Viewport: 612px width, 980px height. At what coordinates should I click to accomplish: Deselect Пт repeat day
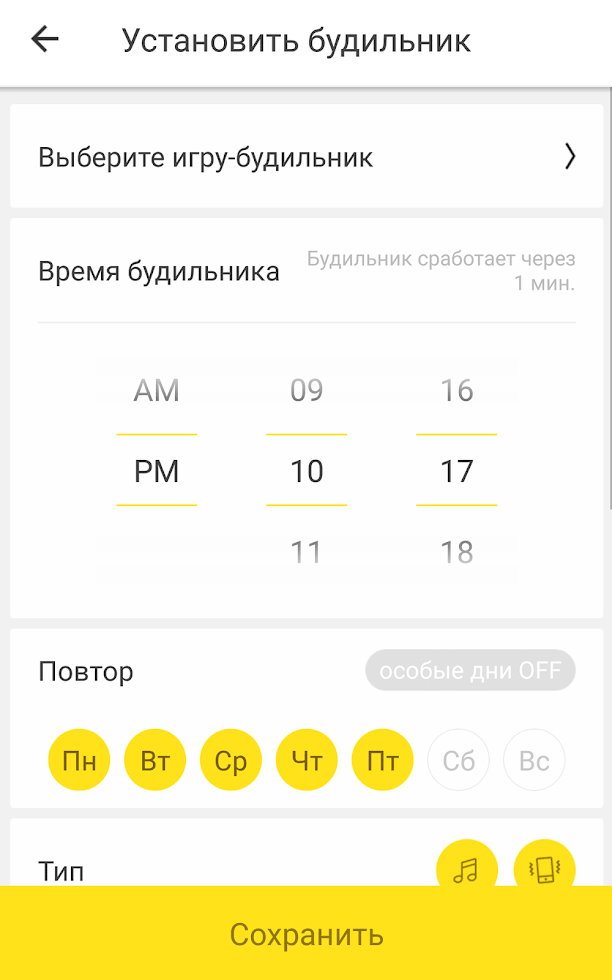tap(383, 760)
